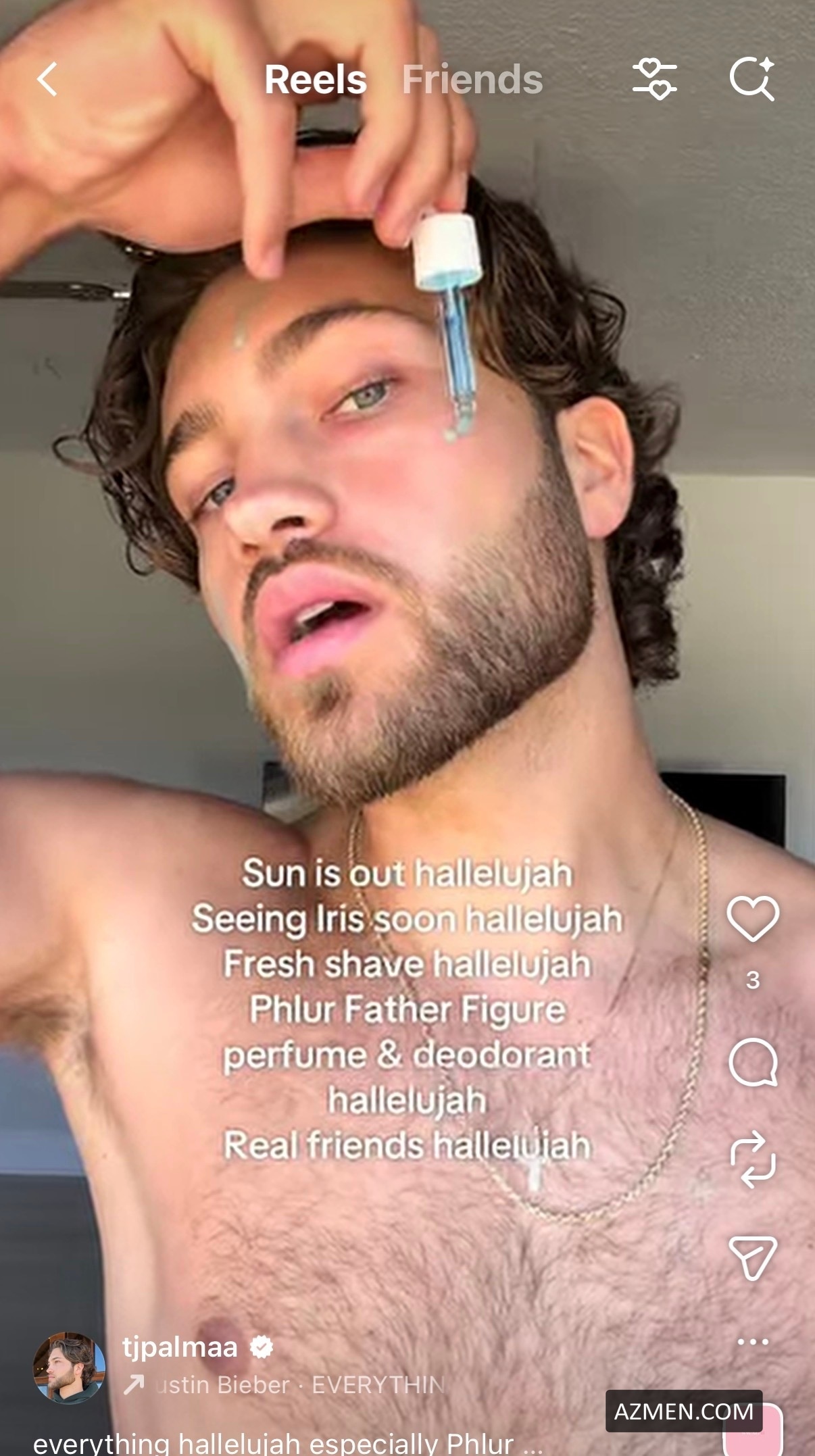The height and width of the screenshot is (1456, 815).
Task: Share the reel via paper plane icon
Action: click(753, 1258)
